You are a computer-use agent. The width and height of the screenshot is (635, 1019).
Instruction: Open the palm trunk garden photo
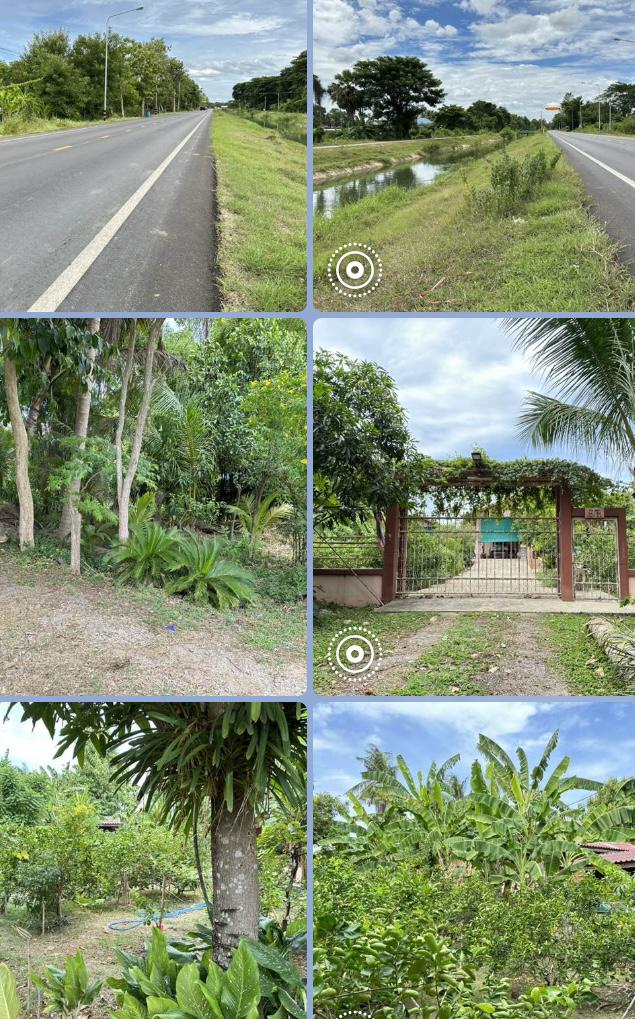pyautogui.click(x=153, y=860)
